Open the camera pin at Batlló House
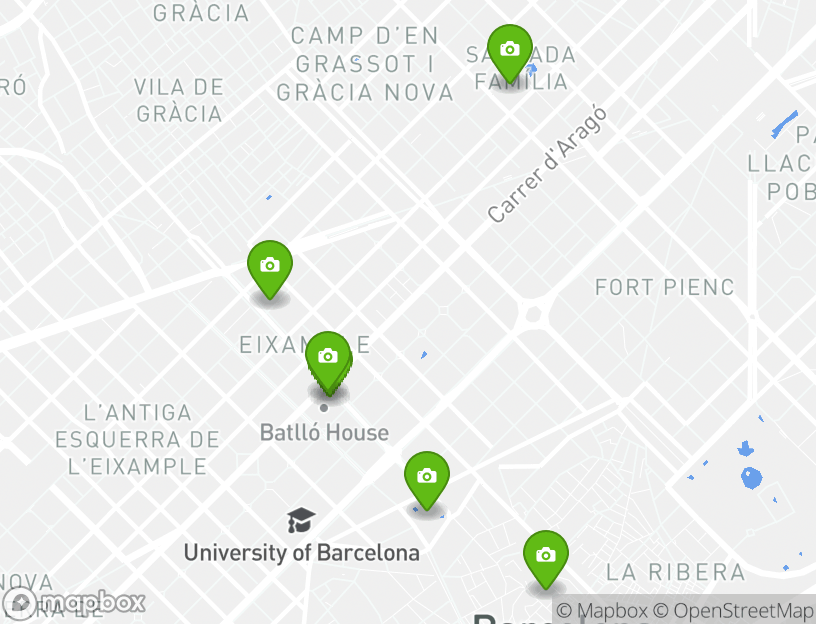Viewport: 816px width, 624px height. coord(327,357)
